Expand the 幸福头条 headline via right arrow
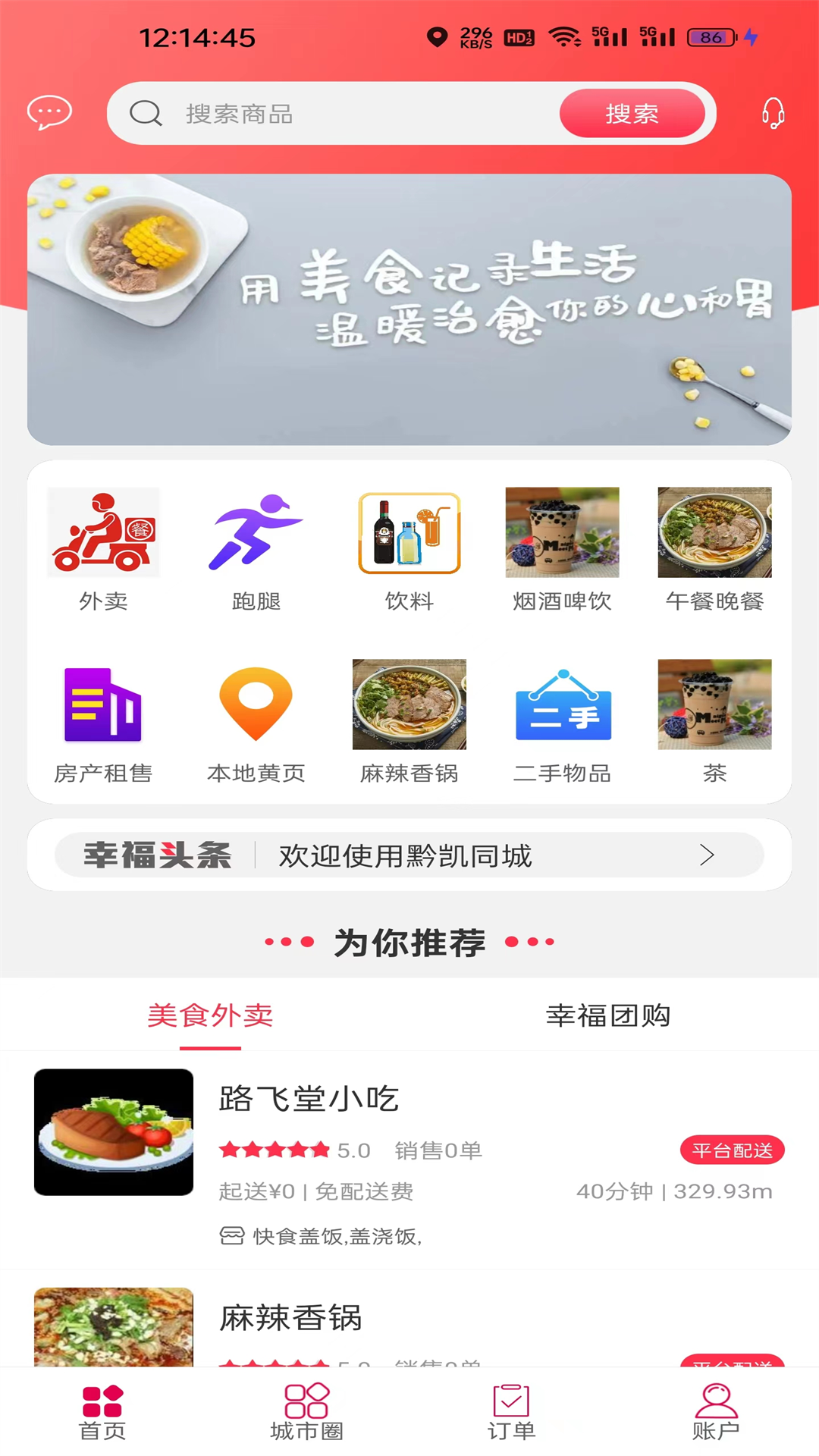Screen dimensions: 819x1456 pos(708,856)
